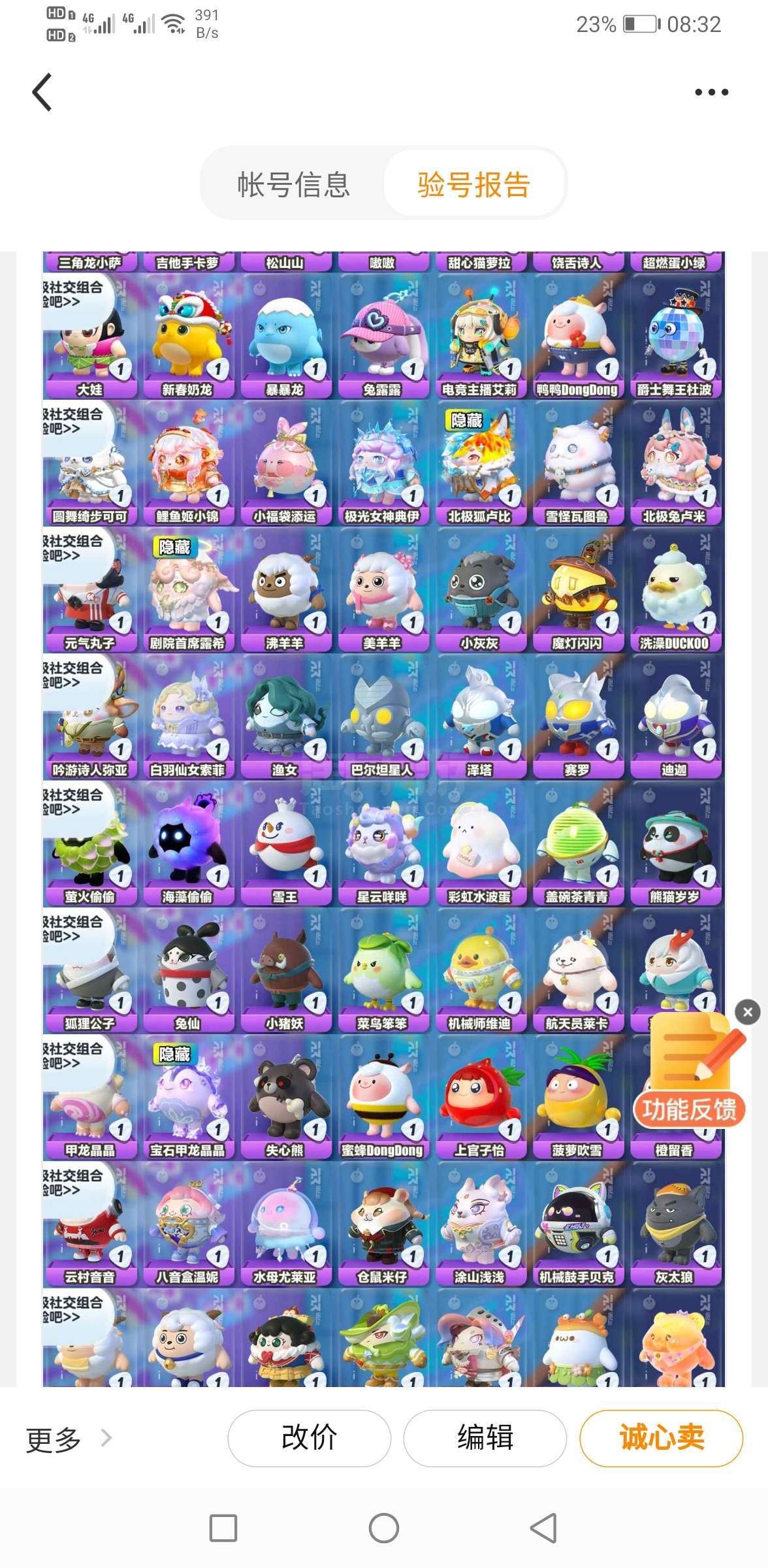Go back using the top-left arrow
Image resolution: width=768 pixels, height=1568 pixels.
coord(42,92)
